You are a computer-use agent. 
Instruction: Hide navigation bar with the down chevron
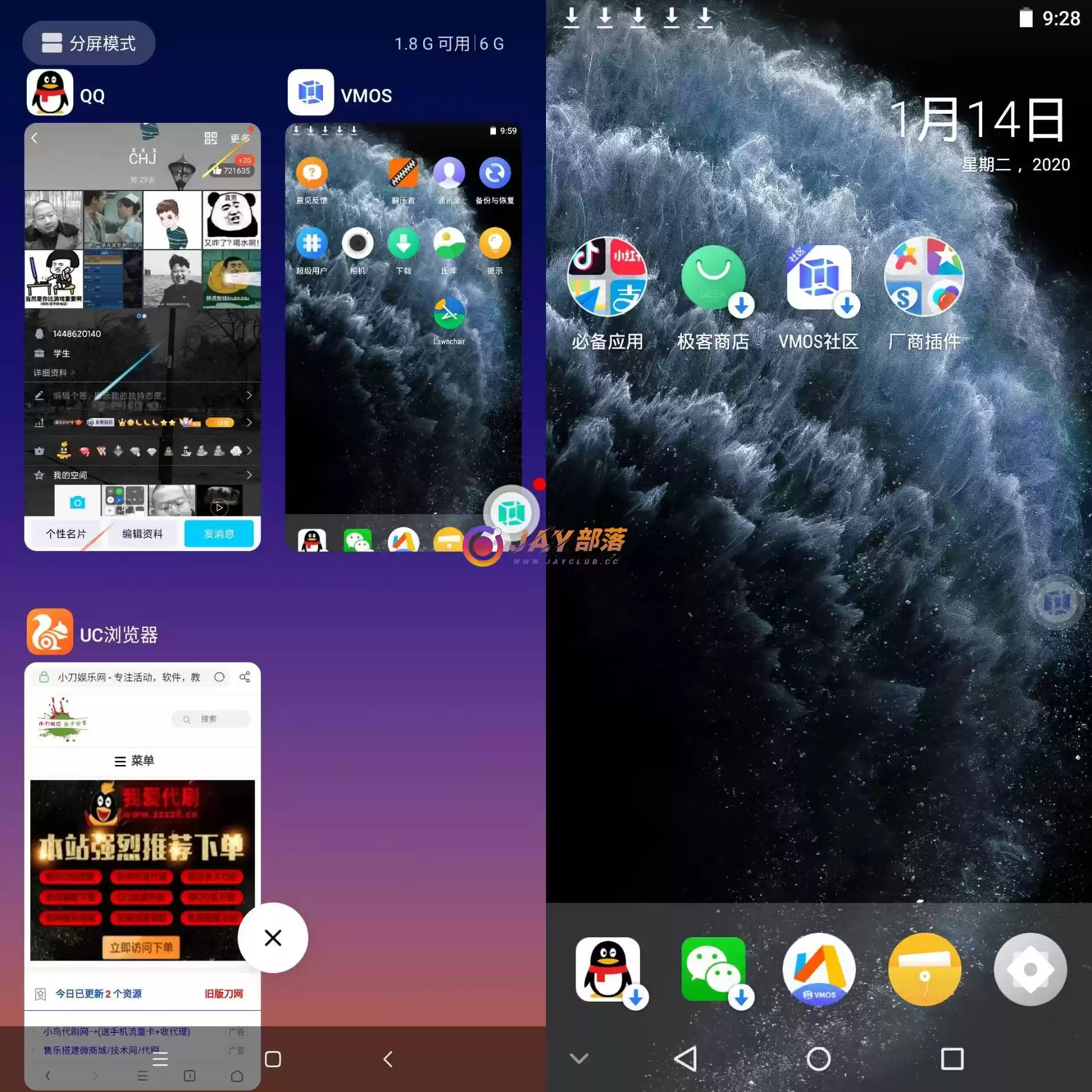[x=579, y=1058]
